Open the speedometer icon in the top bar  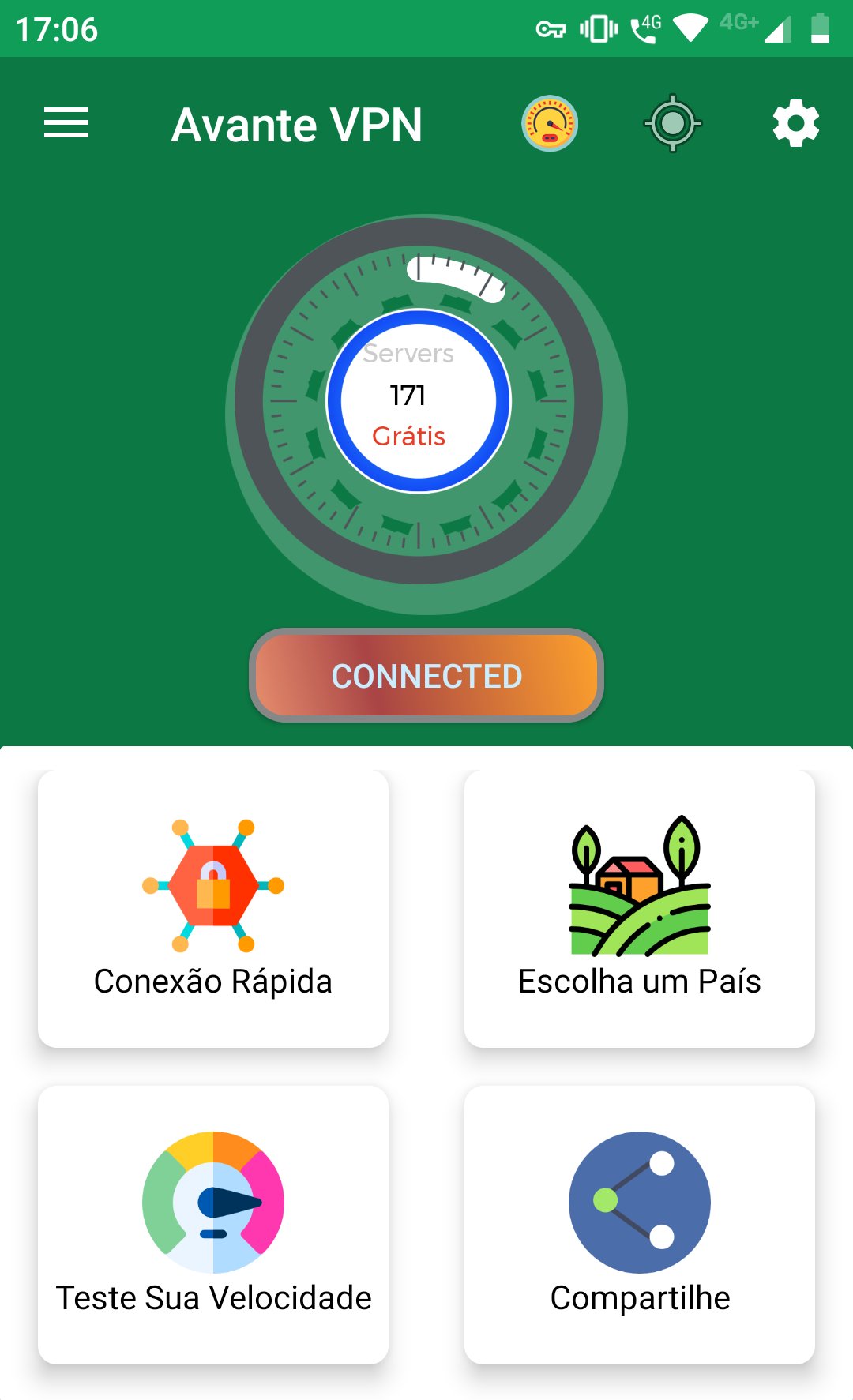pos(550,123)
